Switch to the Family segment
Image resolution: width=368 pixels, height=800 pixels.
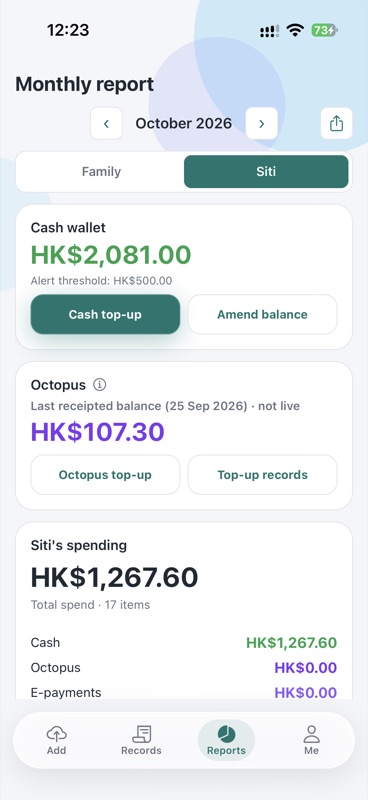pos(101,171)
